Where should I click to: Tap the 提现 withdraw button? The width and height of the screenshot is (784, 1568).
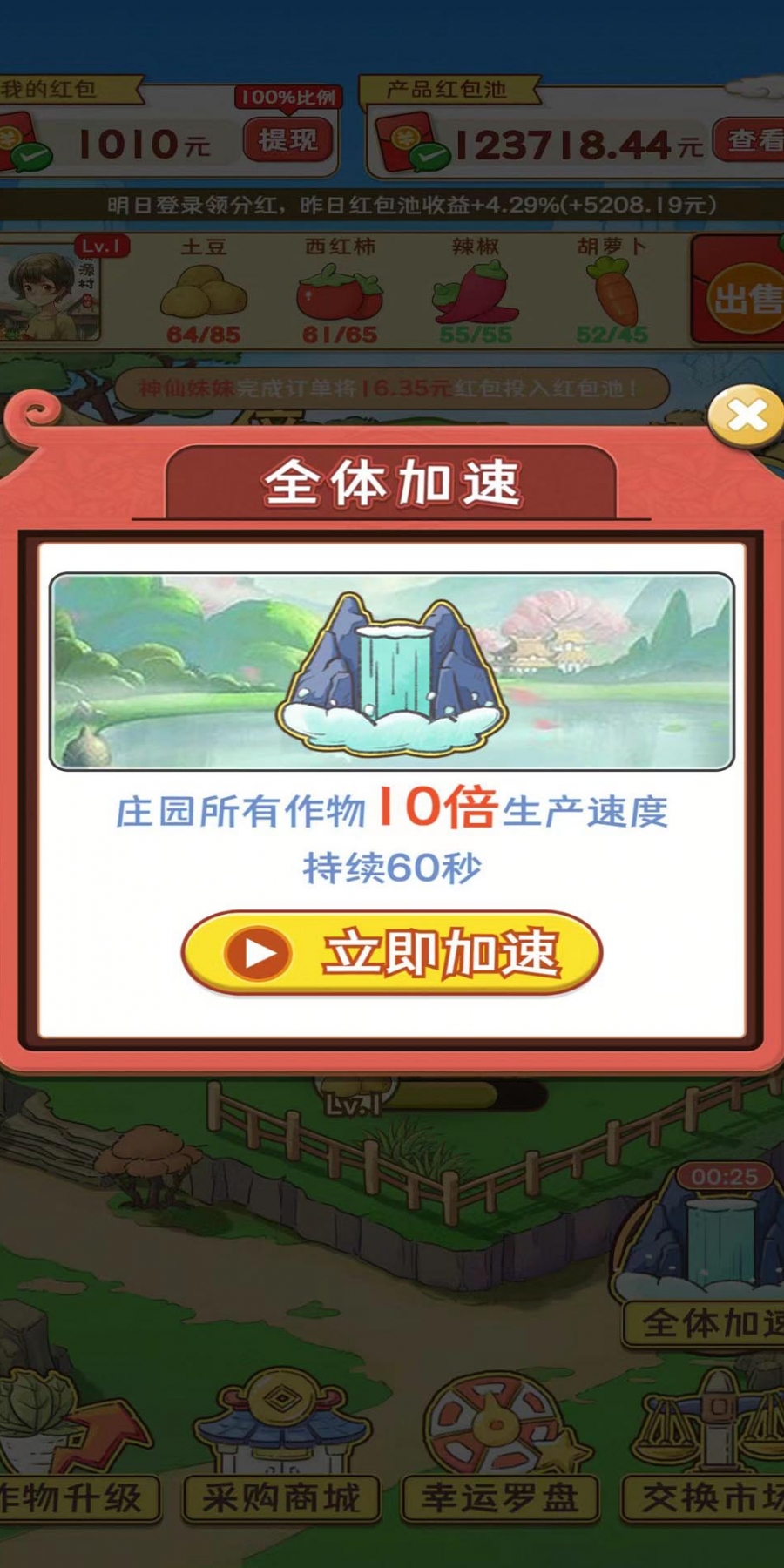[x=287, y=139]
